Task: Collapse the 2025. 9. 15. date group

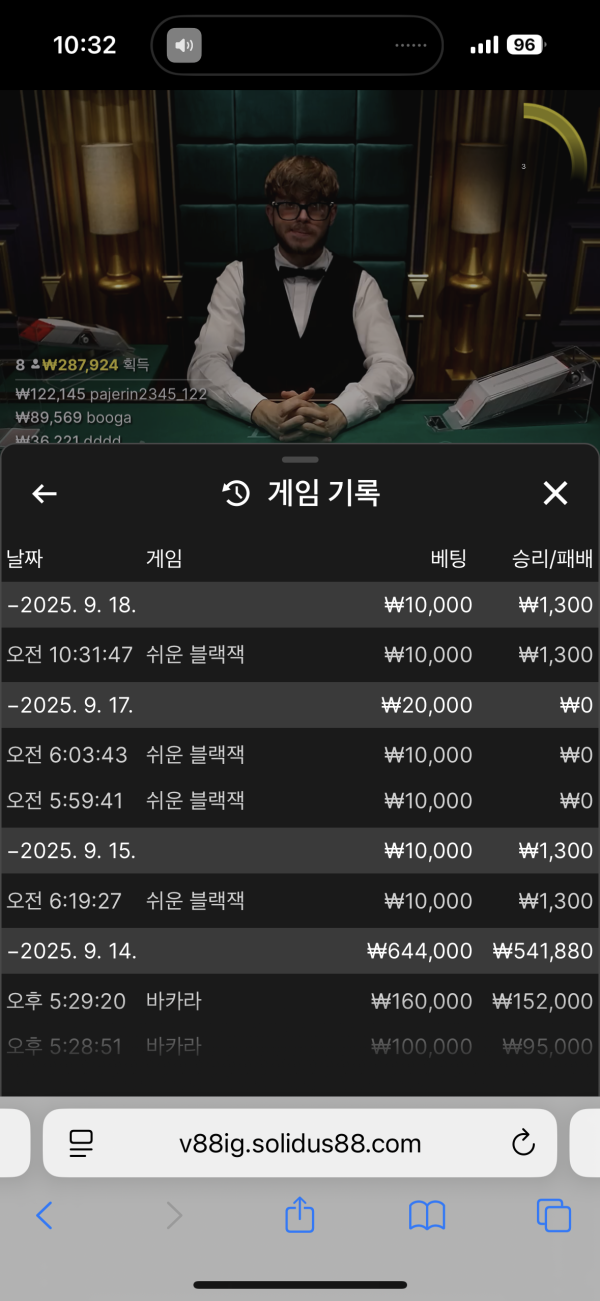Action: [x=72, y=851]
